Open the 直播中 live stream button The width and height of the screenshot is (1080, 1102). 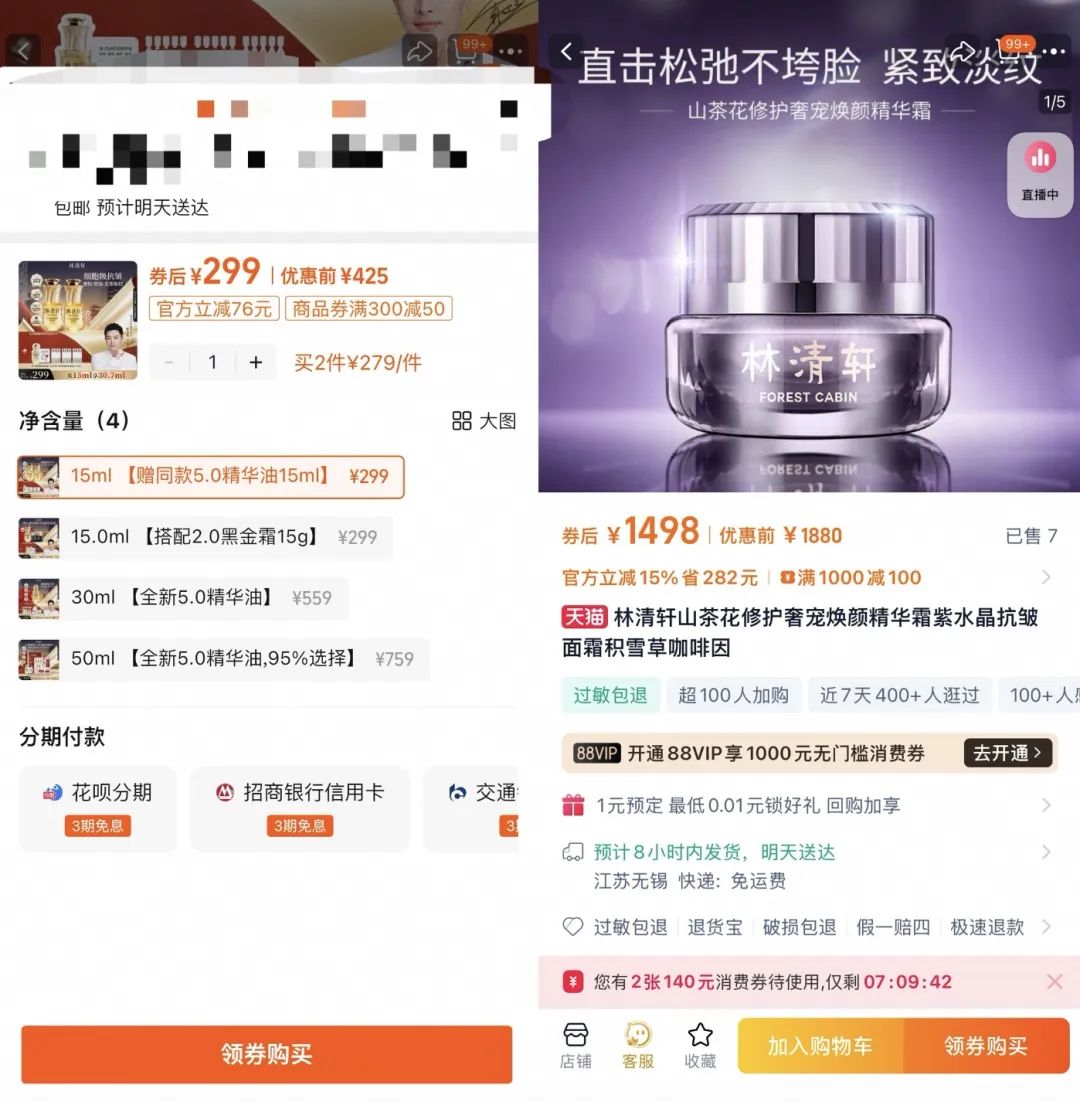[1040, 174]
